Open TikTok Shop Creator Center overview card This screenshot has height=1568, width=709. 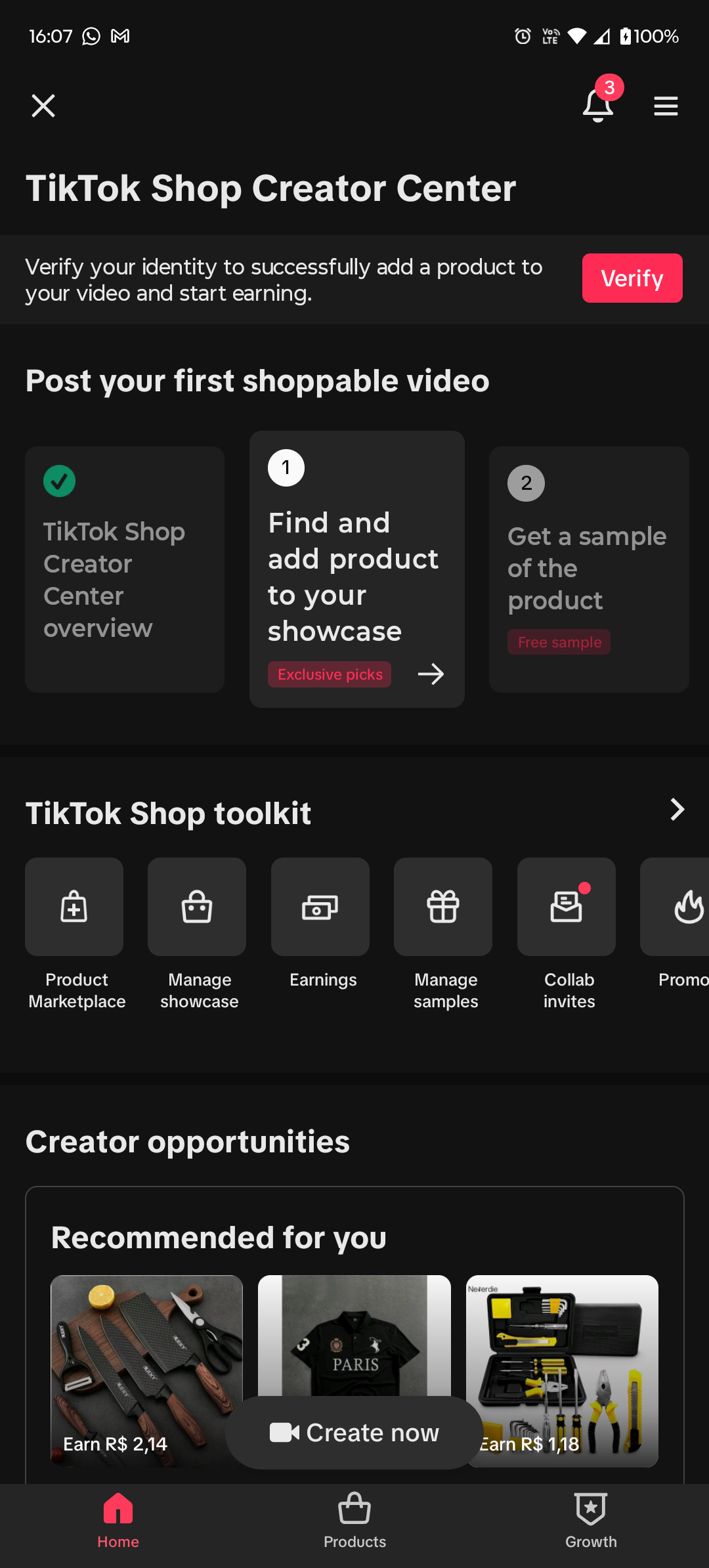click(125, 569)
